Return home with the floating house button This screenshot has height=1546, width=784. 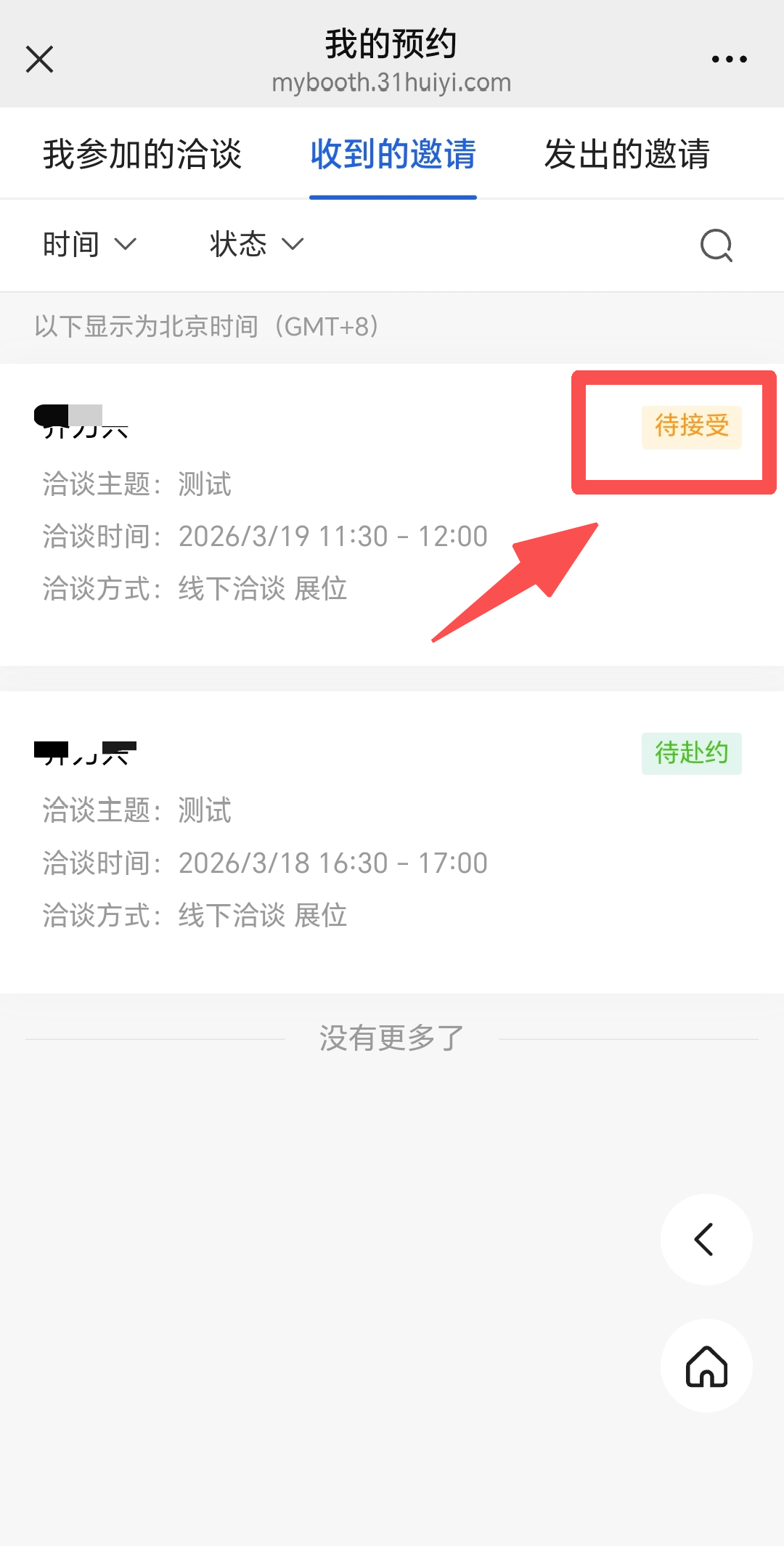[706, 1365]
